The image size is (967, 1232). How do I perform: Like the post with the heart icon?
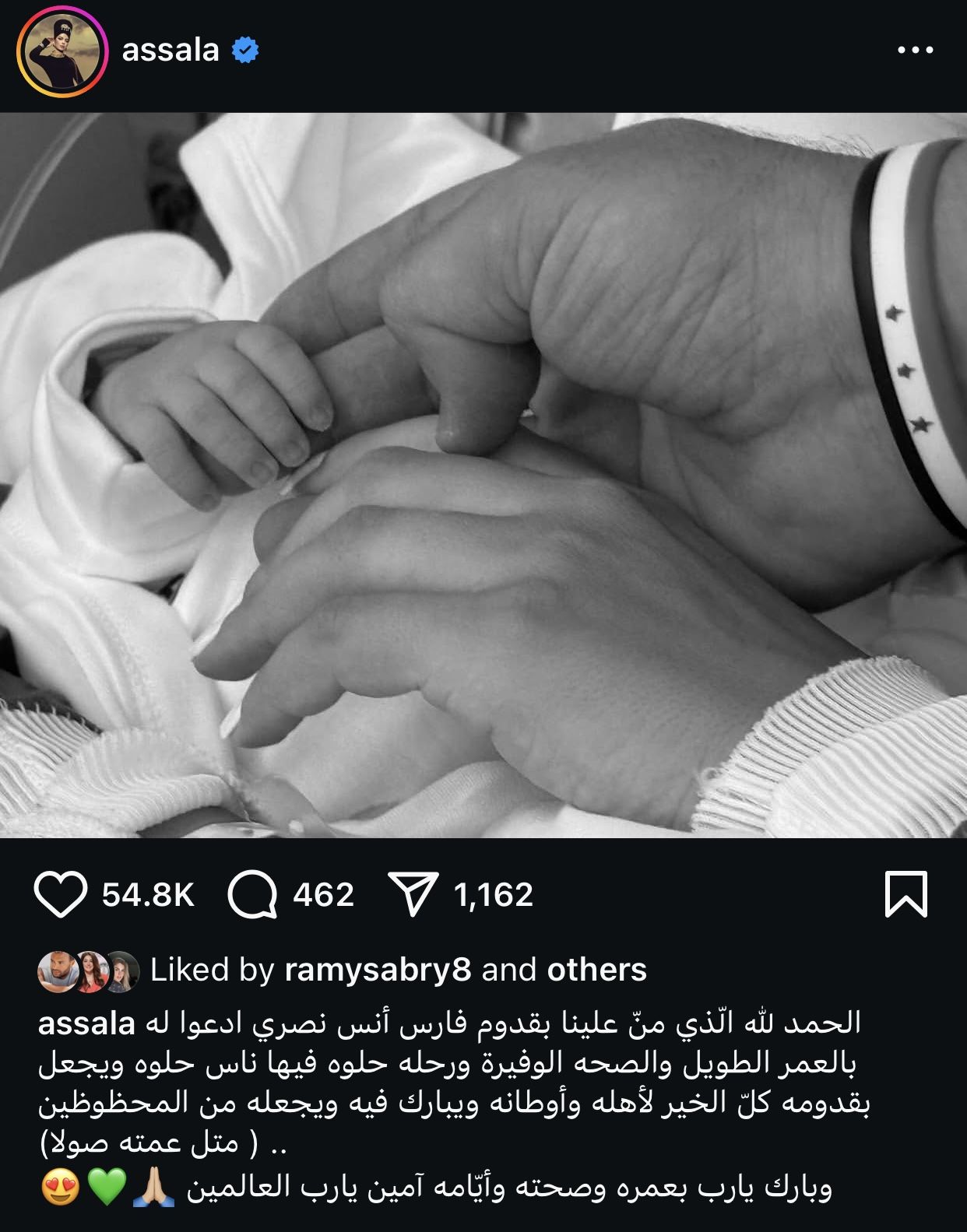61,895
